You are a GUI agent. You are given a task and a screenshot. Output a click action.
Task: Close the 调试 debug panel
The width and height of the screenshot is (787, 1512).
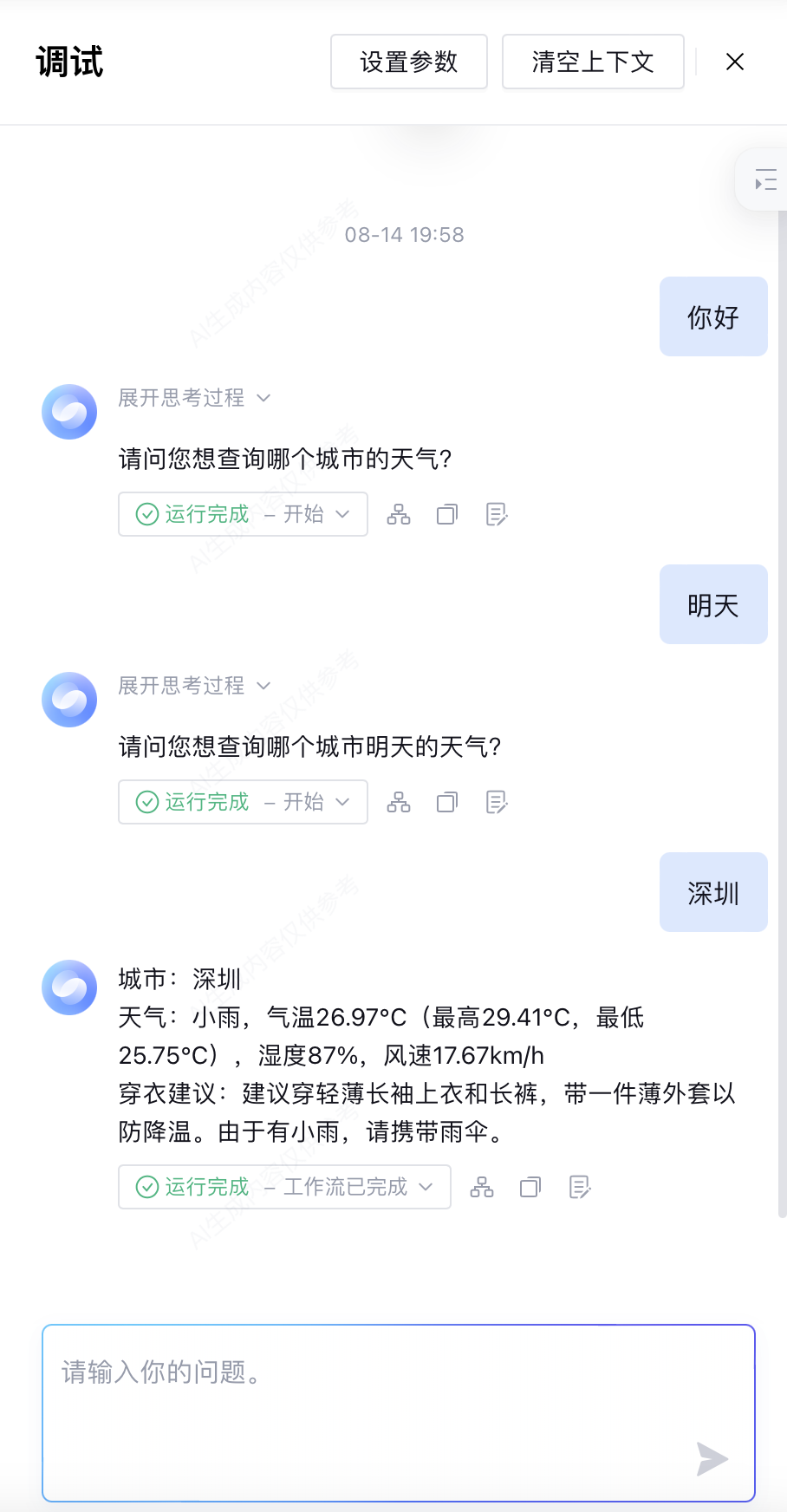click(x=735, y=62)
